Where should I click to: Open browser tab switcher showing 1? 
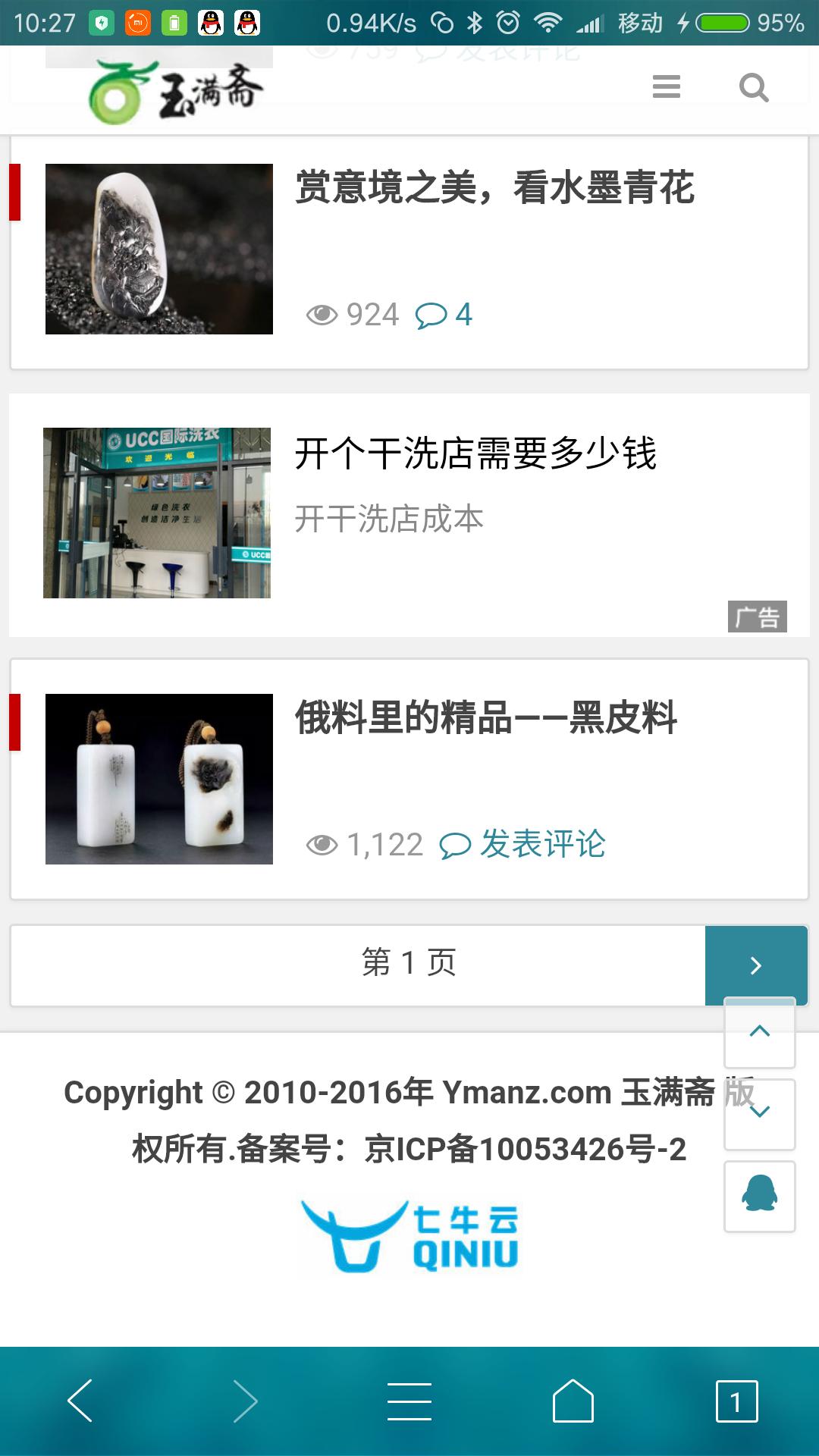pyautogui.click(x=736, y=1400)
